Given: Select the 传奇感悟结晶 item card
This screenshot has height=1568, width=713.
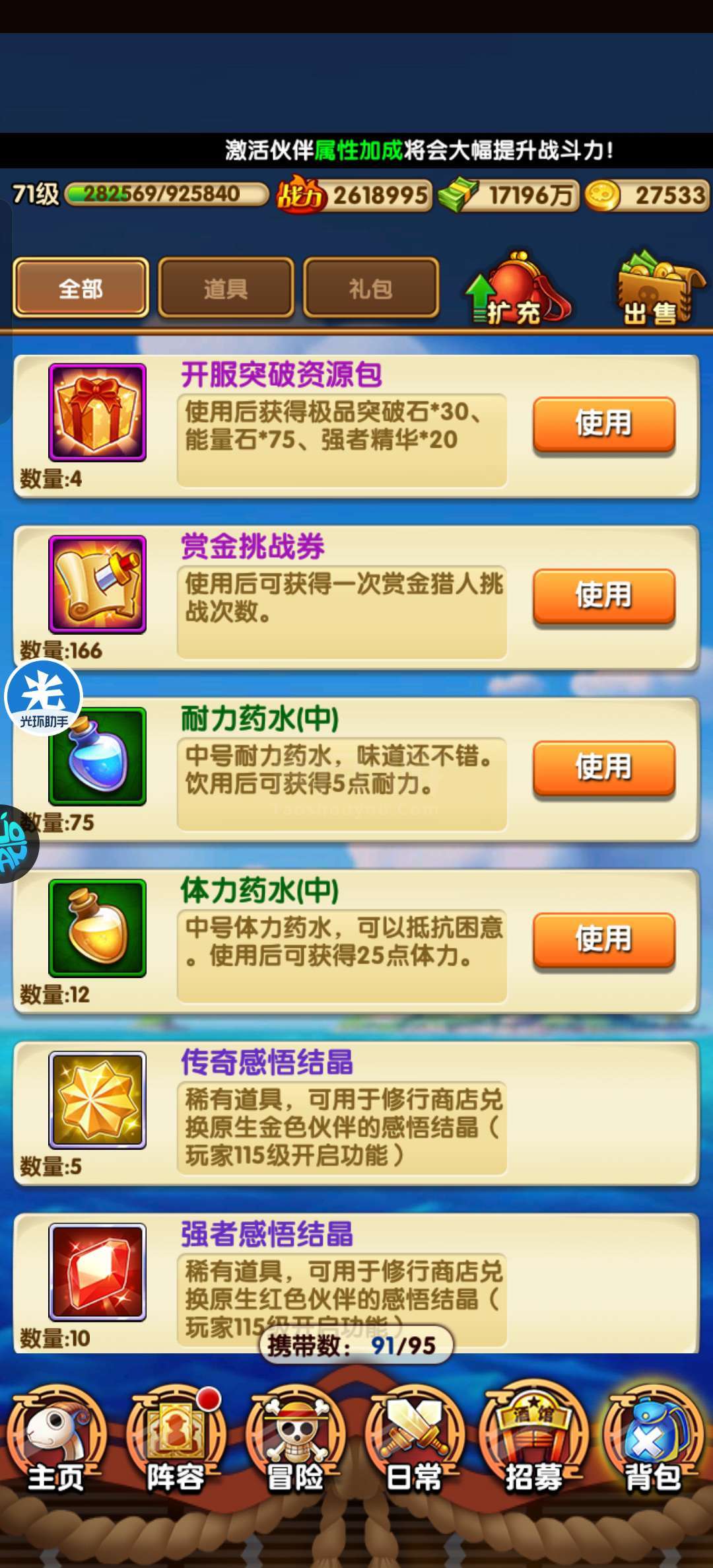Looking at the screenshot, I should [x=356, y=1113].
